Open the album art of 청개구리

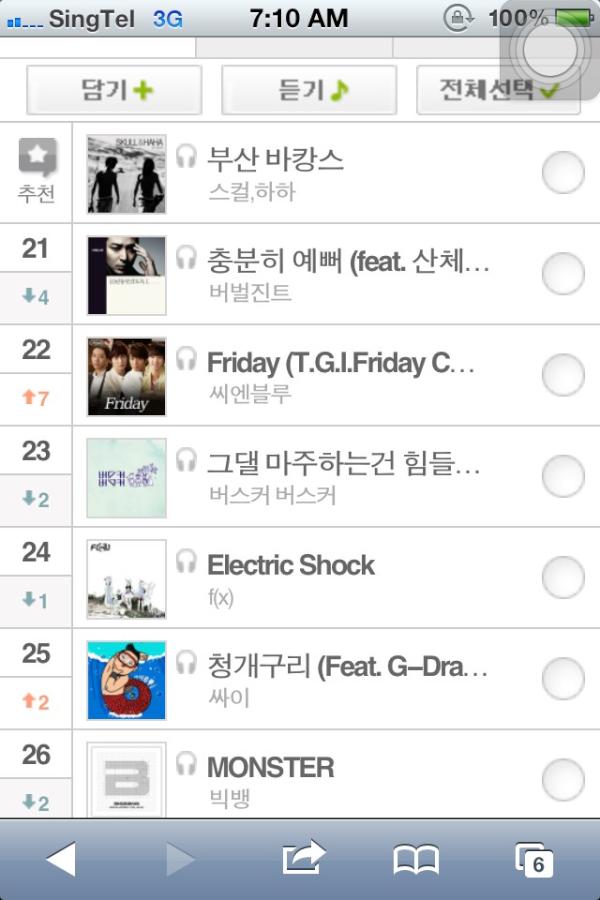click(x=126, y=680)
